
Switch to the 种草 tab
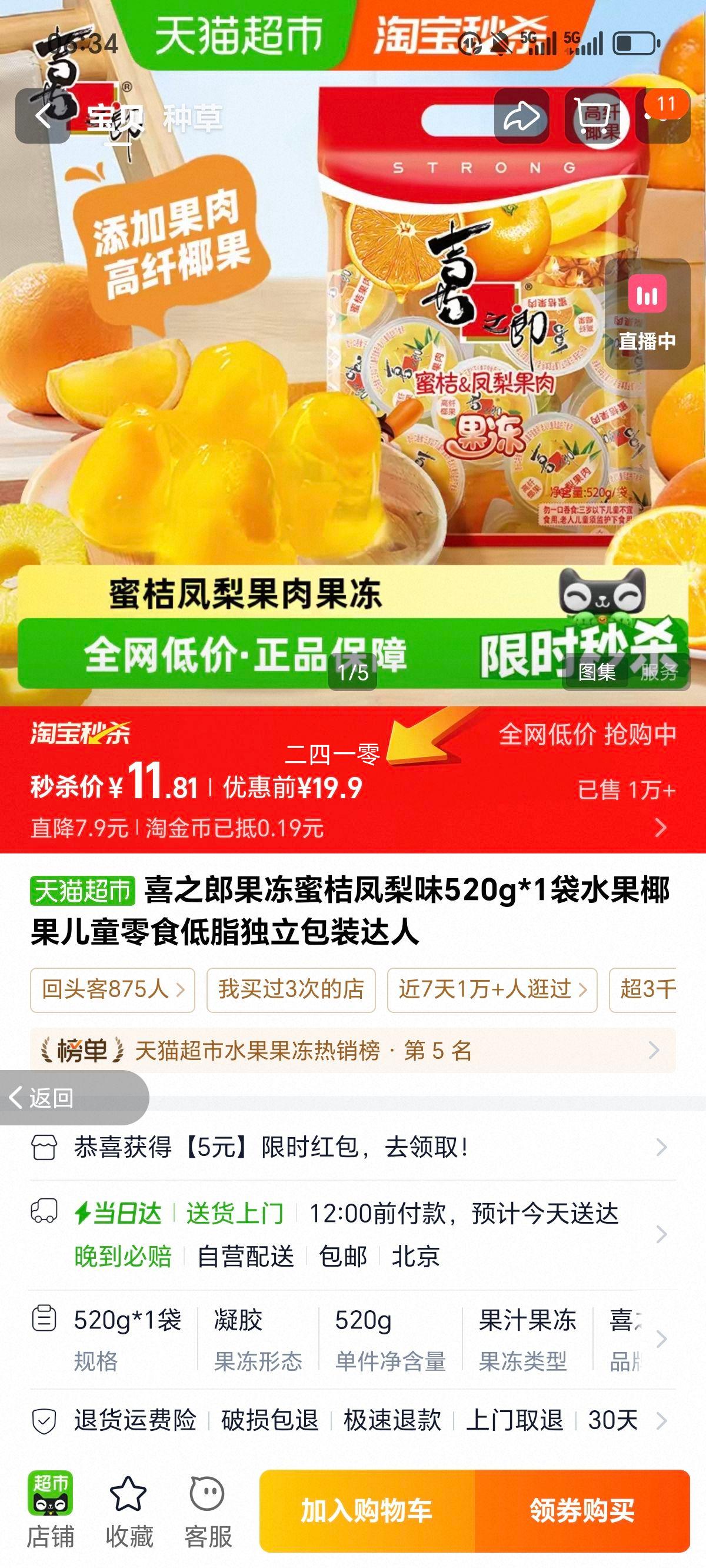192,118
